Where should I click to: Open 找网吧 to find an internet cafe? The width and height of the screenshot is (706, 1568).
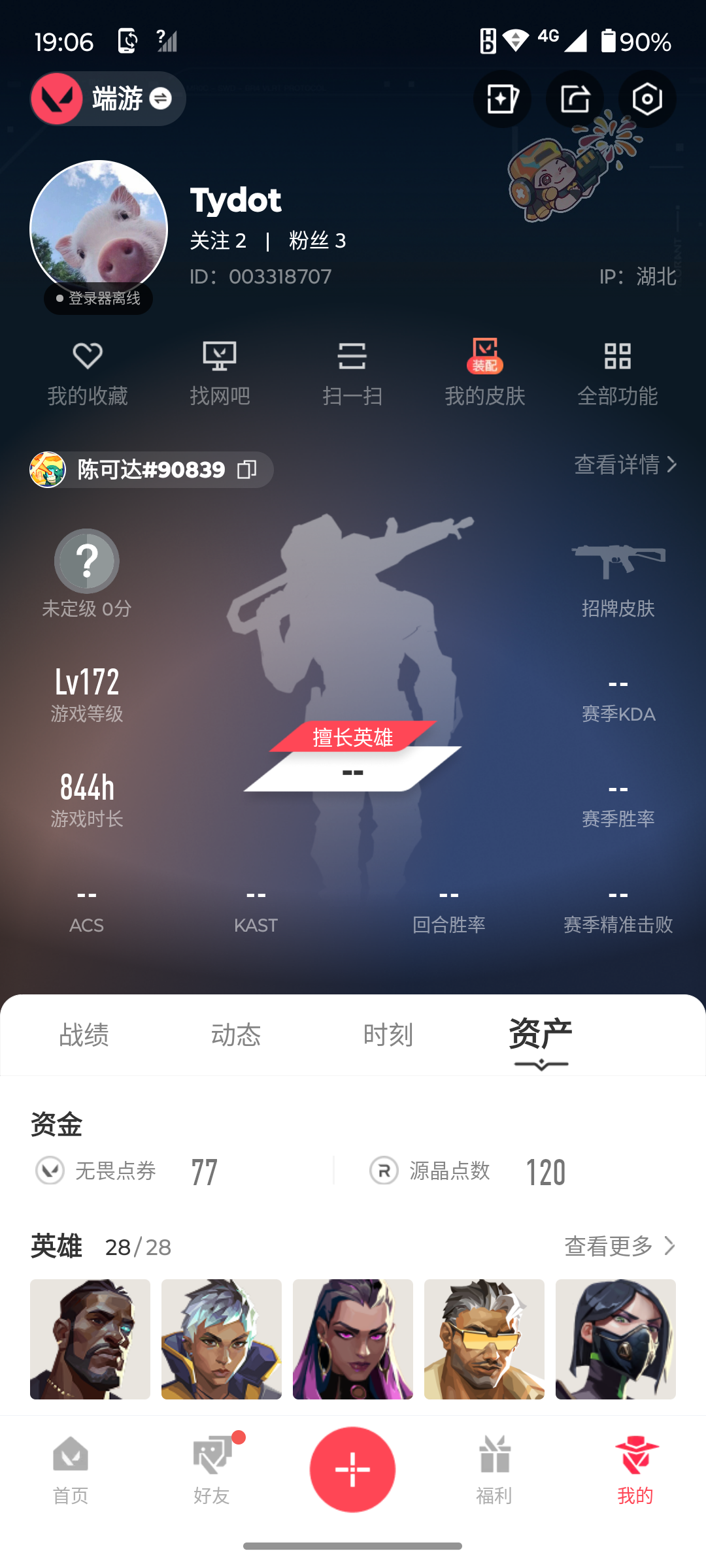[220, 373]
